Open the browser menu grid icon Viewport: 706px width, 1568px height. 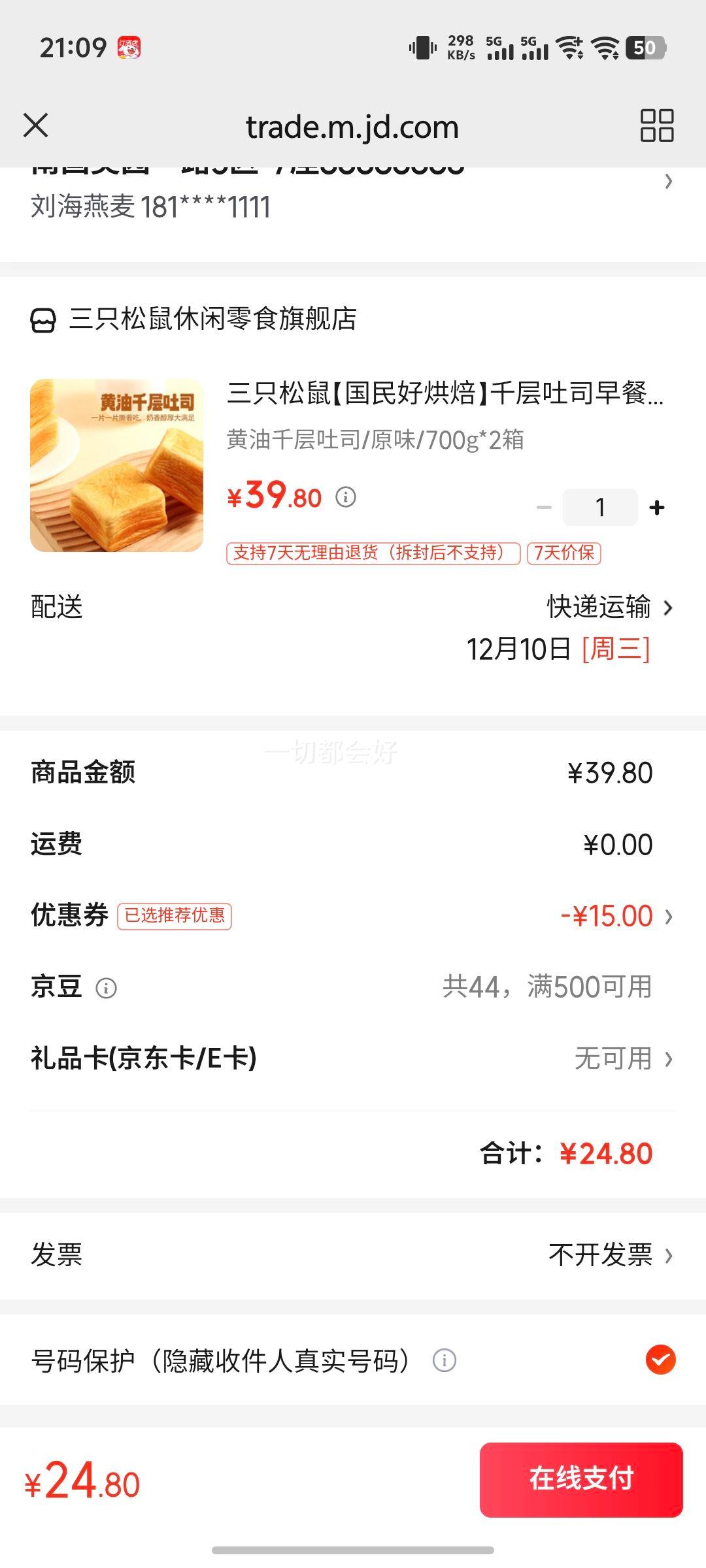656,127
